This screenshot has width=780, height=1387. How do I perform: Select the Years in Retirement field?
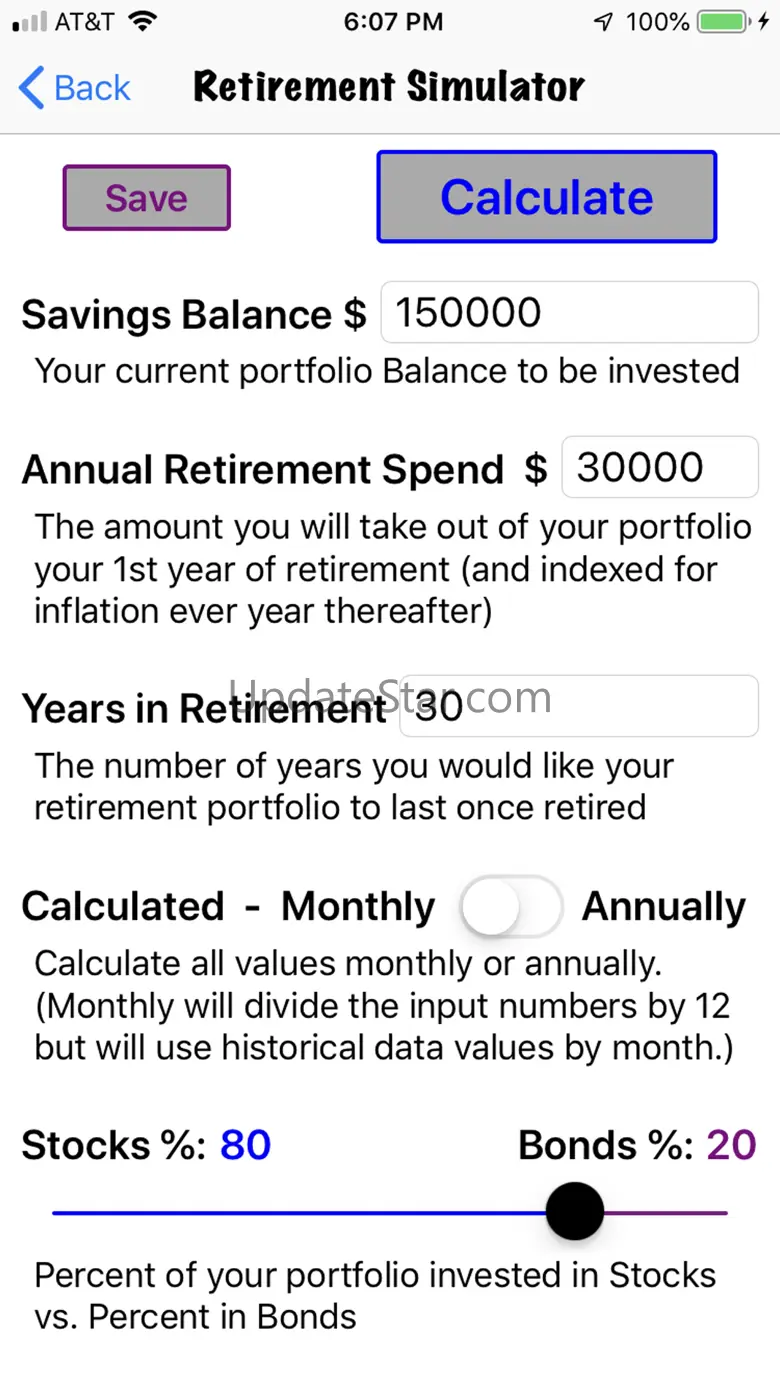pos(578,706)
